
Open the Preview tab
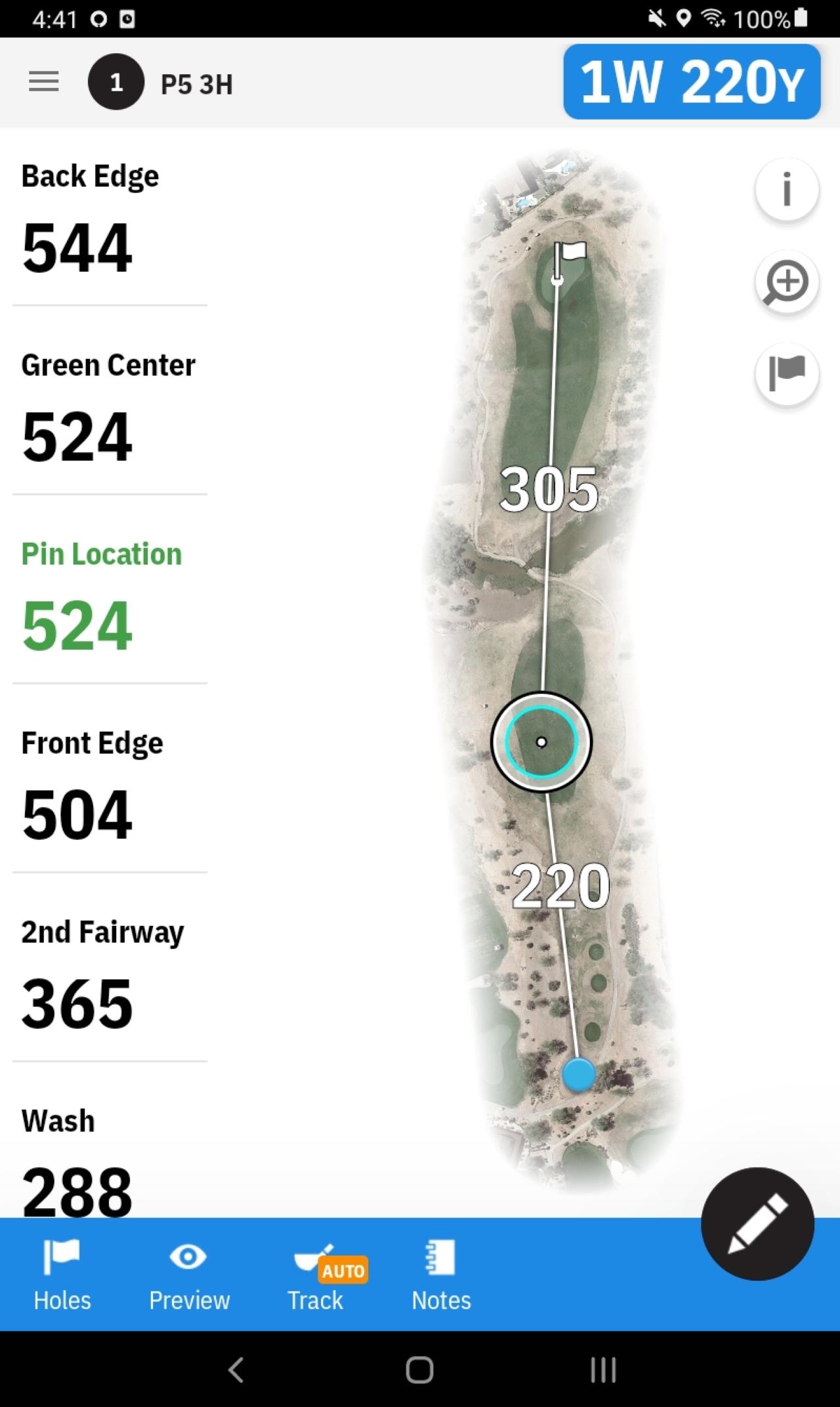(189, 1276)
